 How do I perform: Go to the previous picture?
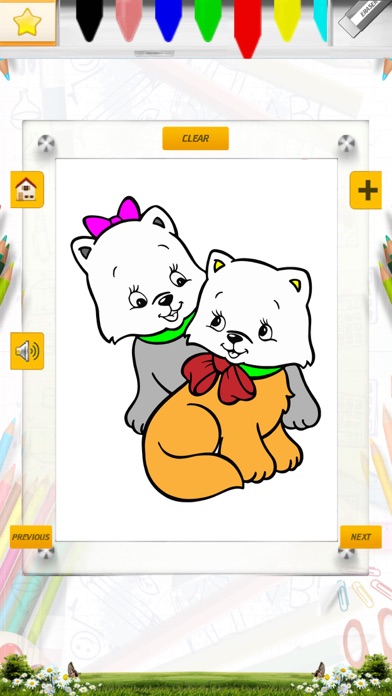coord(31,537)
